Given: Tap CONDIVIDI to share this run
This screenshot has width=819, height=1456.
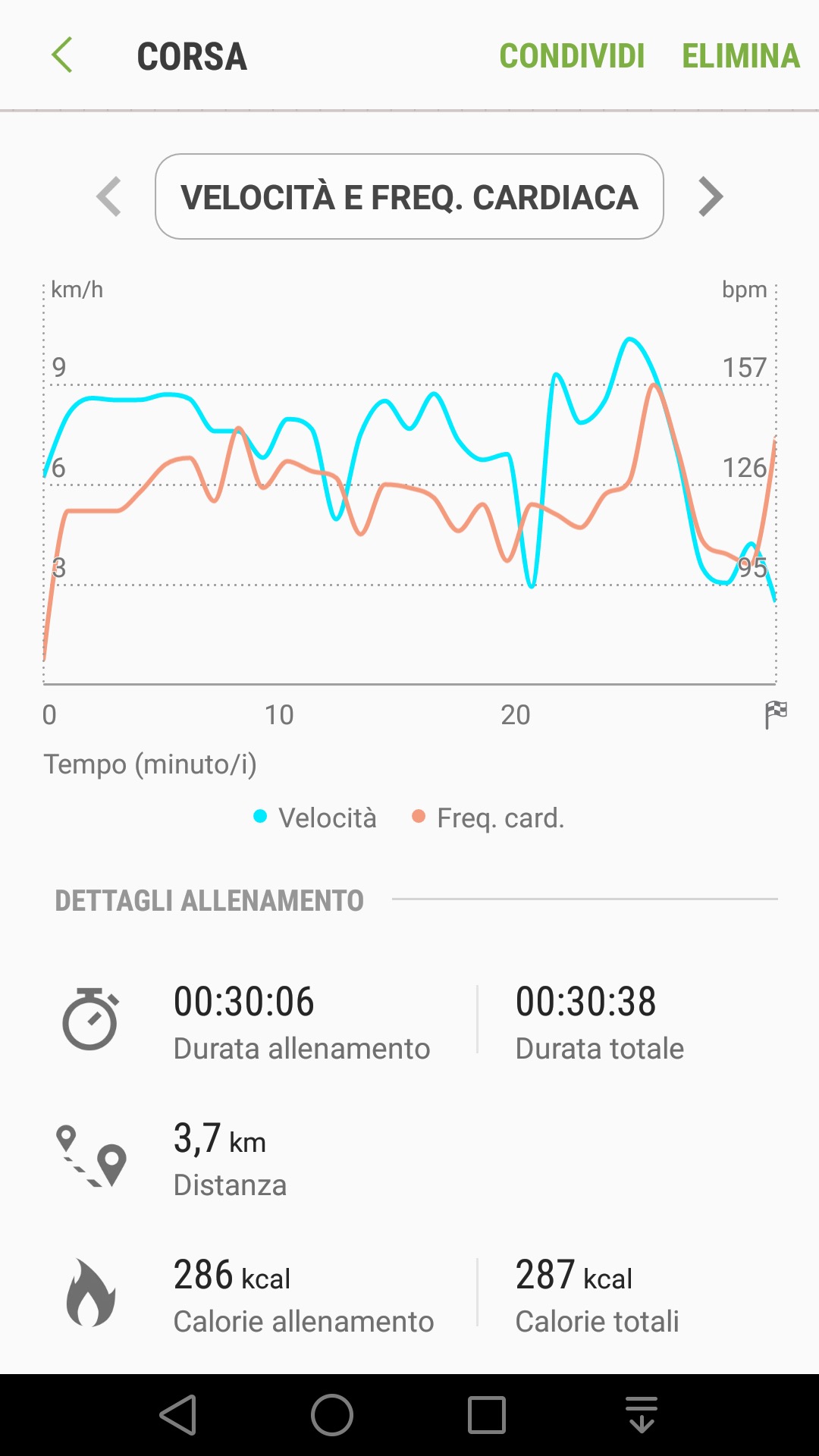Looking at the screenshot, I should click(572, 56).
